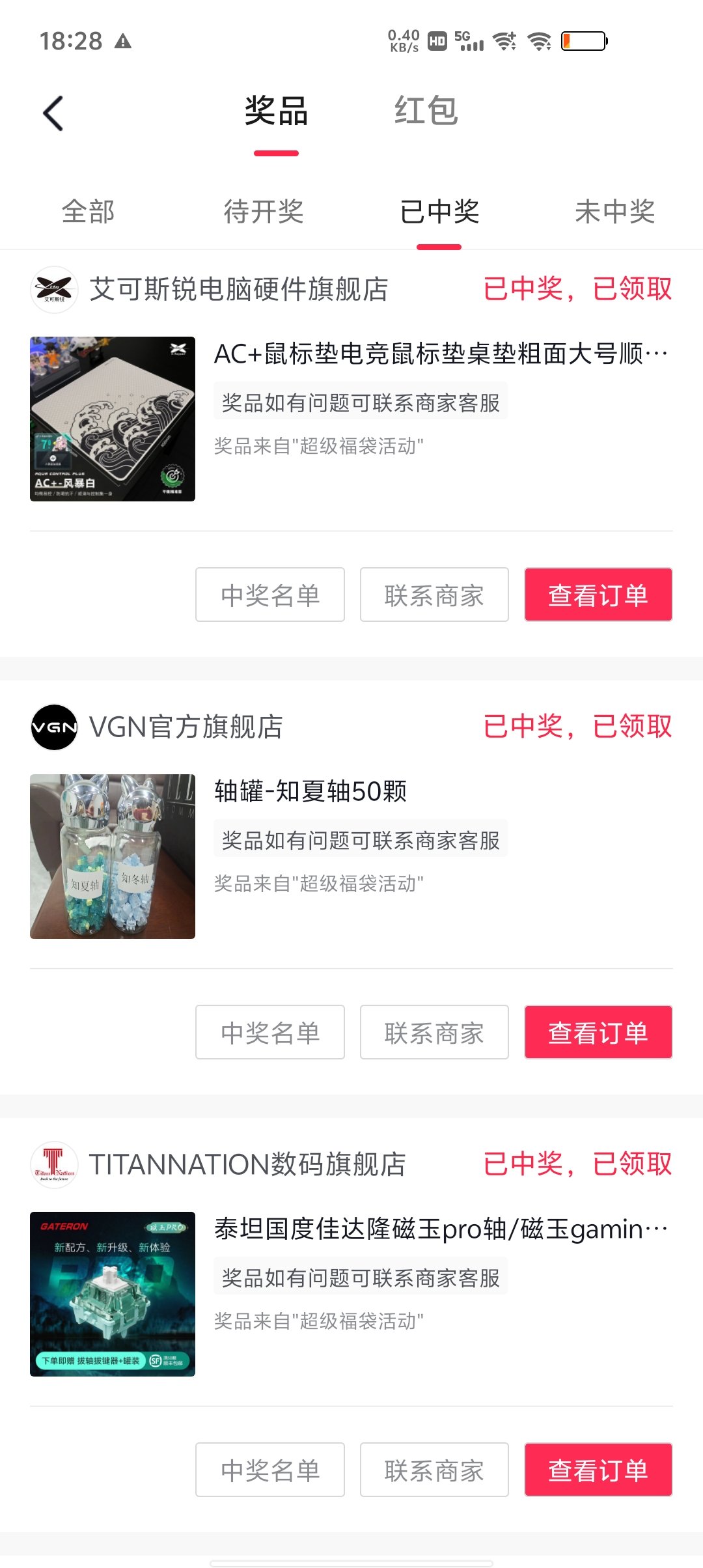Image resolution: width=703 pixels, height=1568 pixels.
Task: Show the 待开奖 prizes tab
Action: [264, 212]
